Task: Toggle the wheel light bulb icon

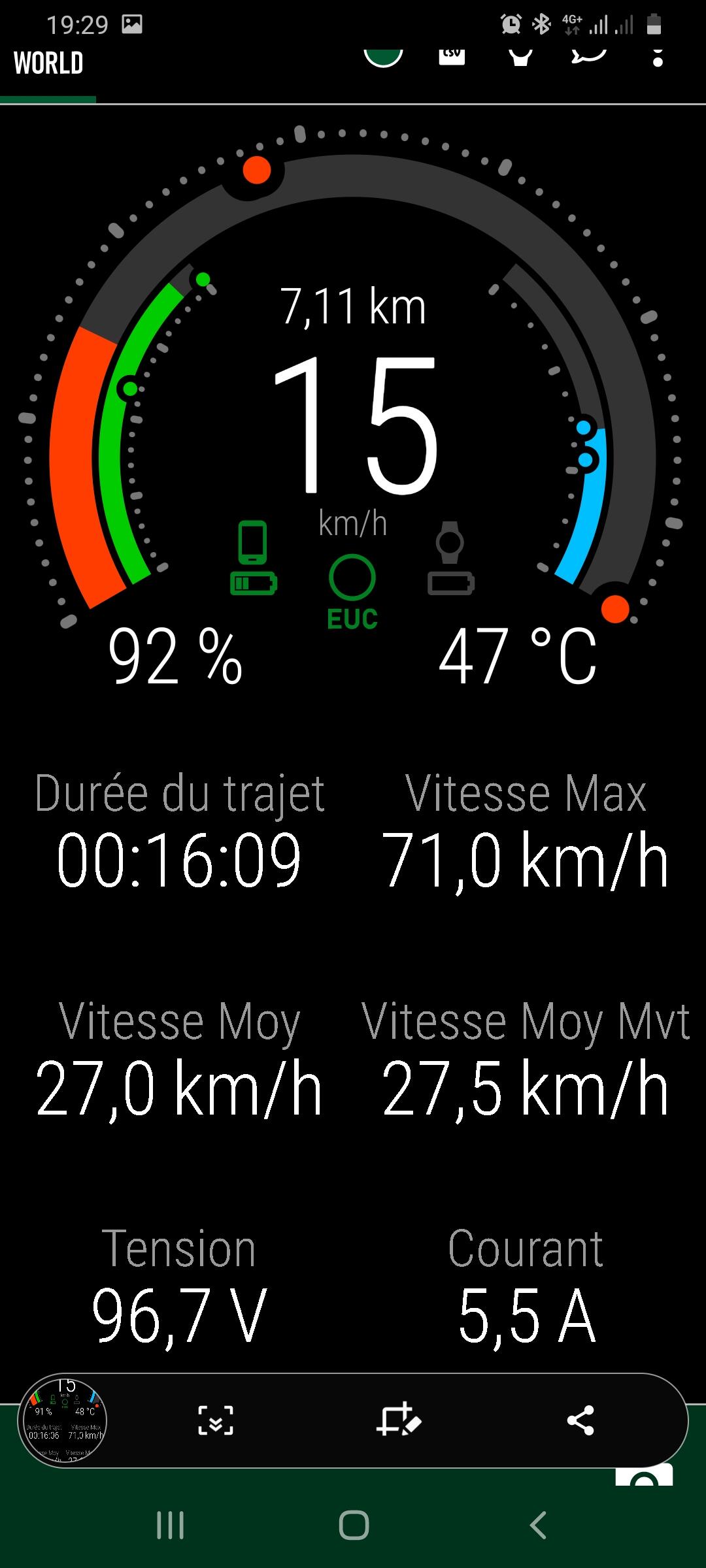Action: click(520, 57)
